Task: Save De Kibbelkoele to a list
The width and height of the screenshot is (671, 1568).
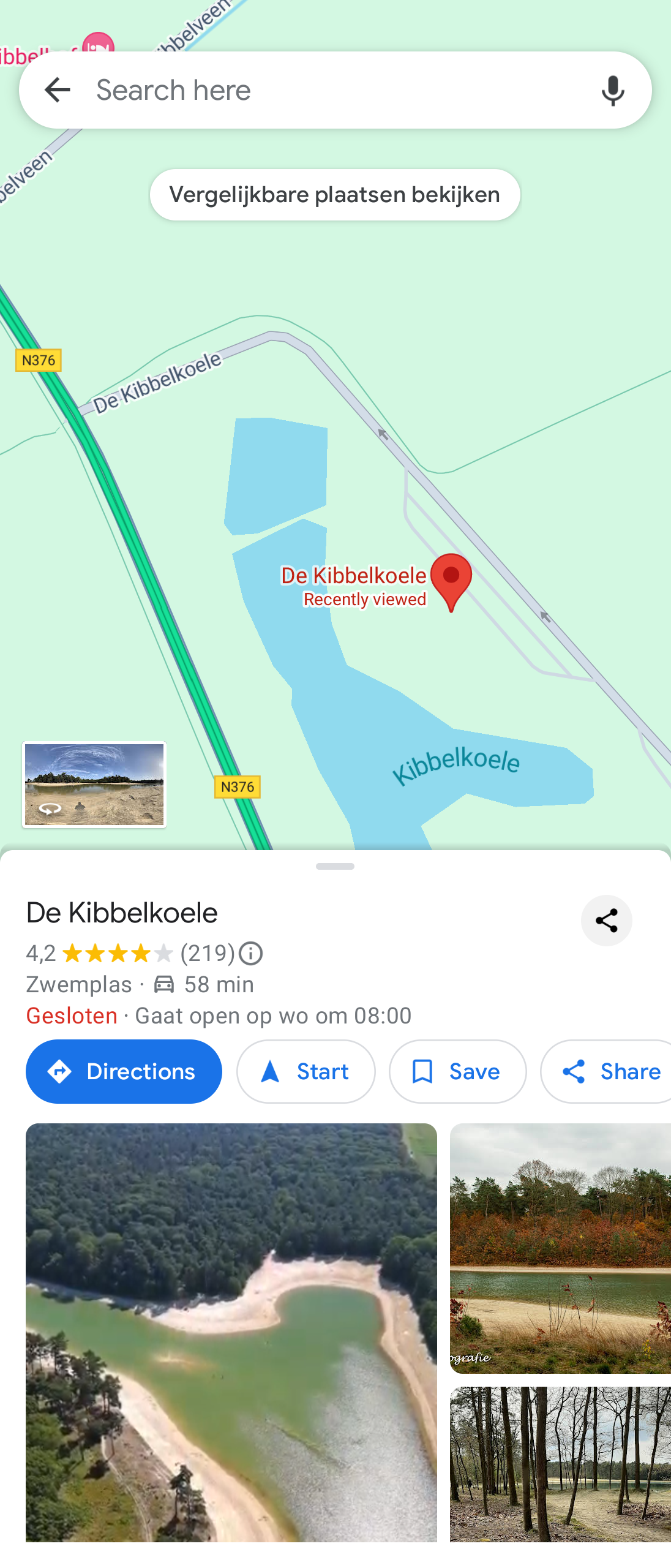Action: coord(457,1071)
